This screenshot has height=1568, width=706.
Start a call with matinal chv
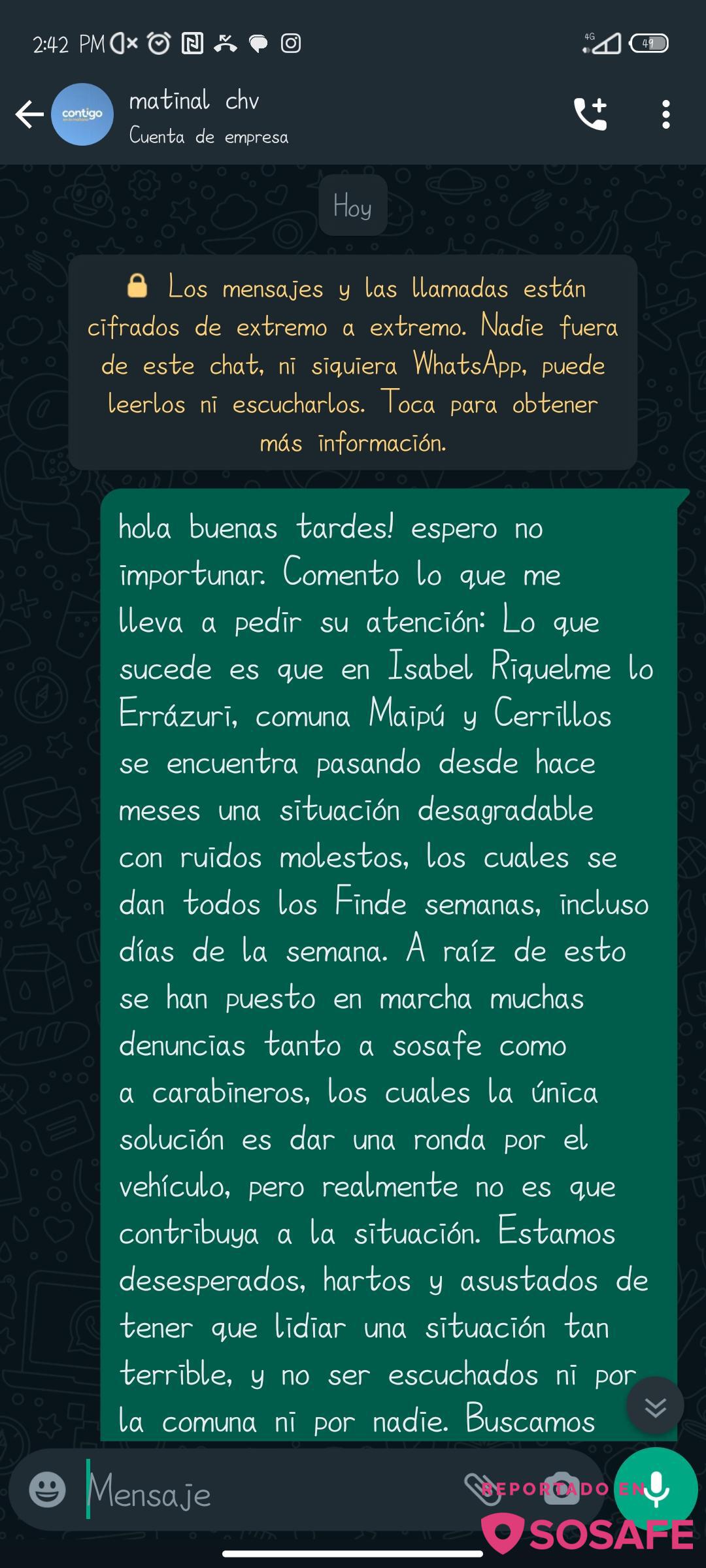pos(590,114)
